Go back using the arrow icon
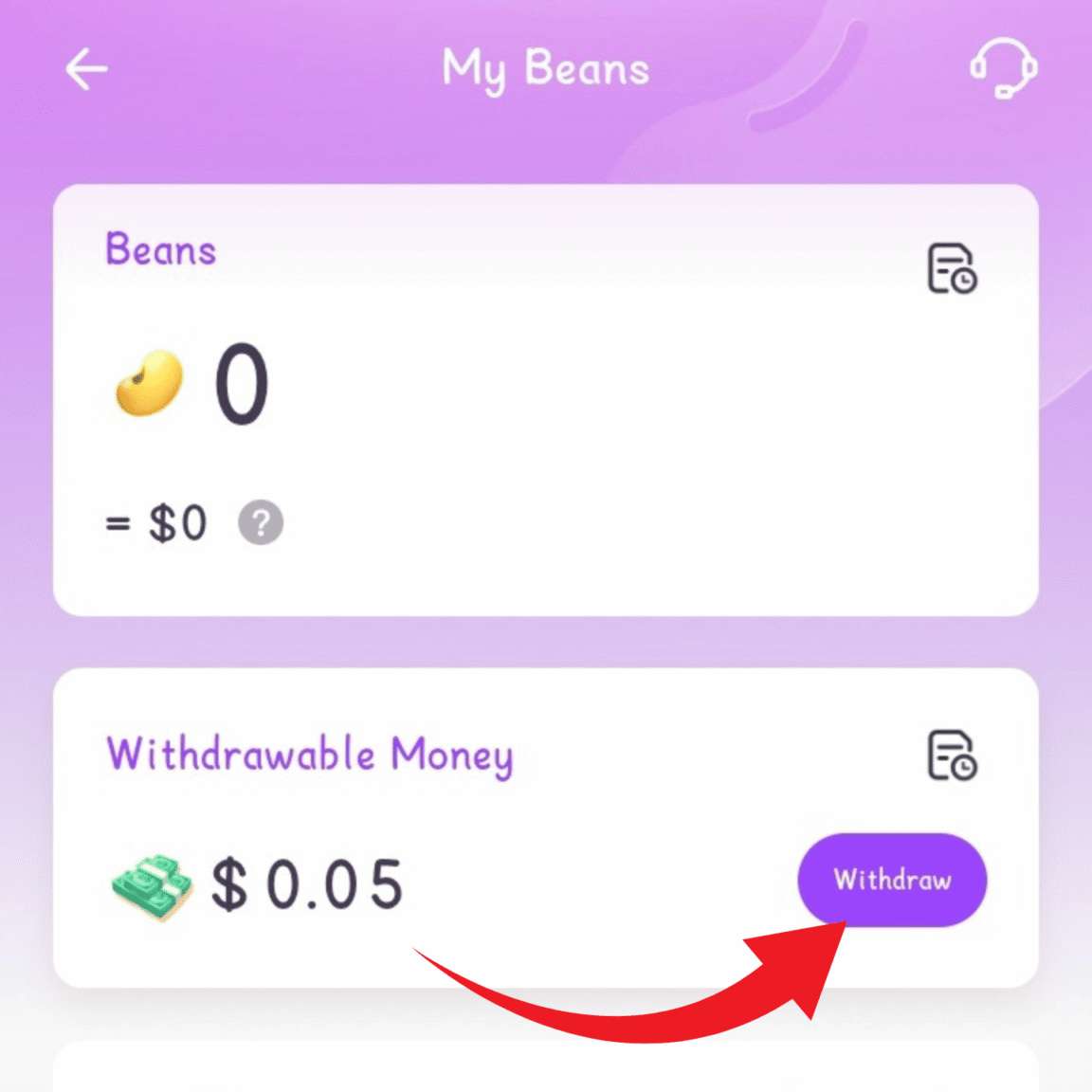1092x1092 pixels. click(86, 69)
